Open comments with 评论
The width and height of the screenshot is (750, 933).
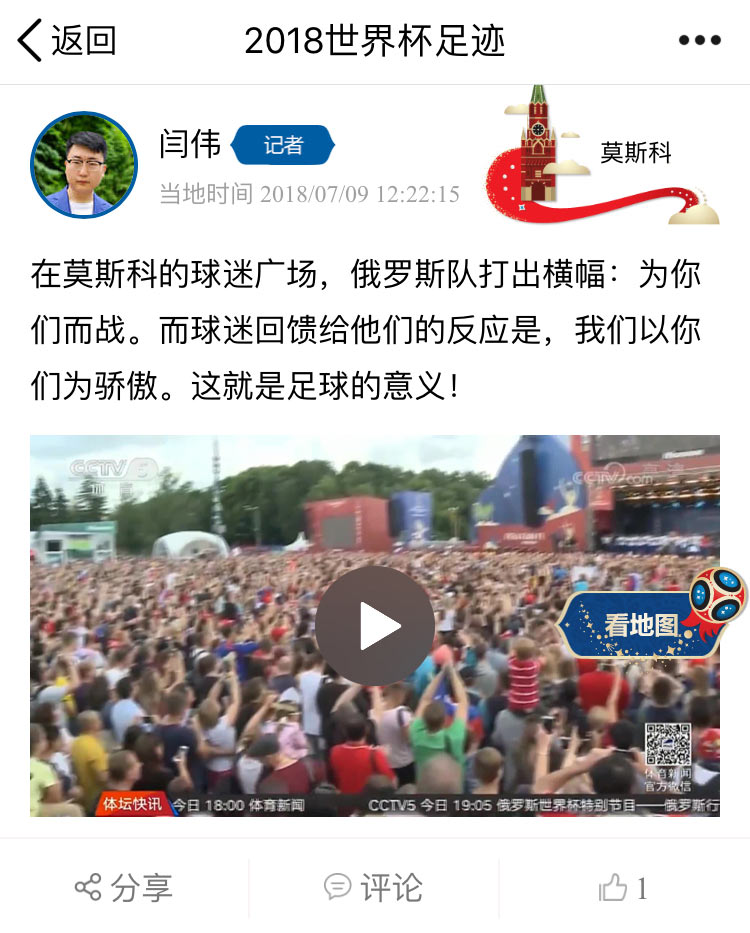tap(373, 887)
